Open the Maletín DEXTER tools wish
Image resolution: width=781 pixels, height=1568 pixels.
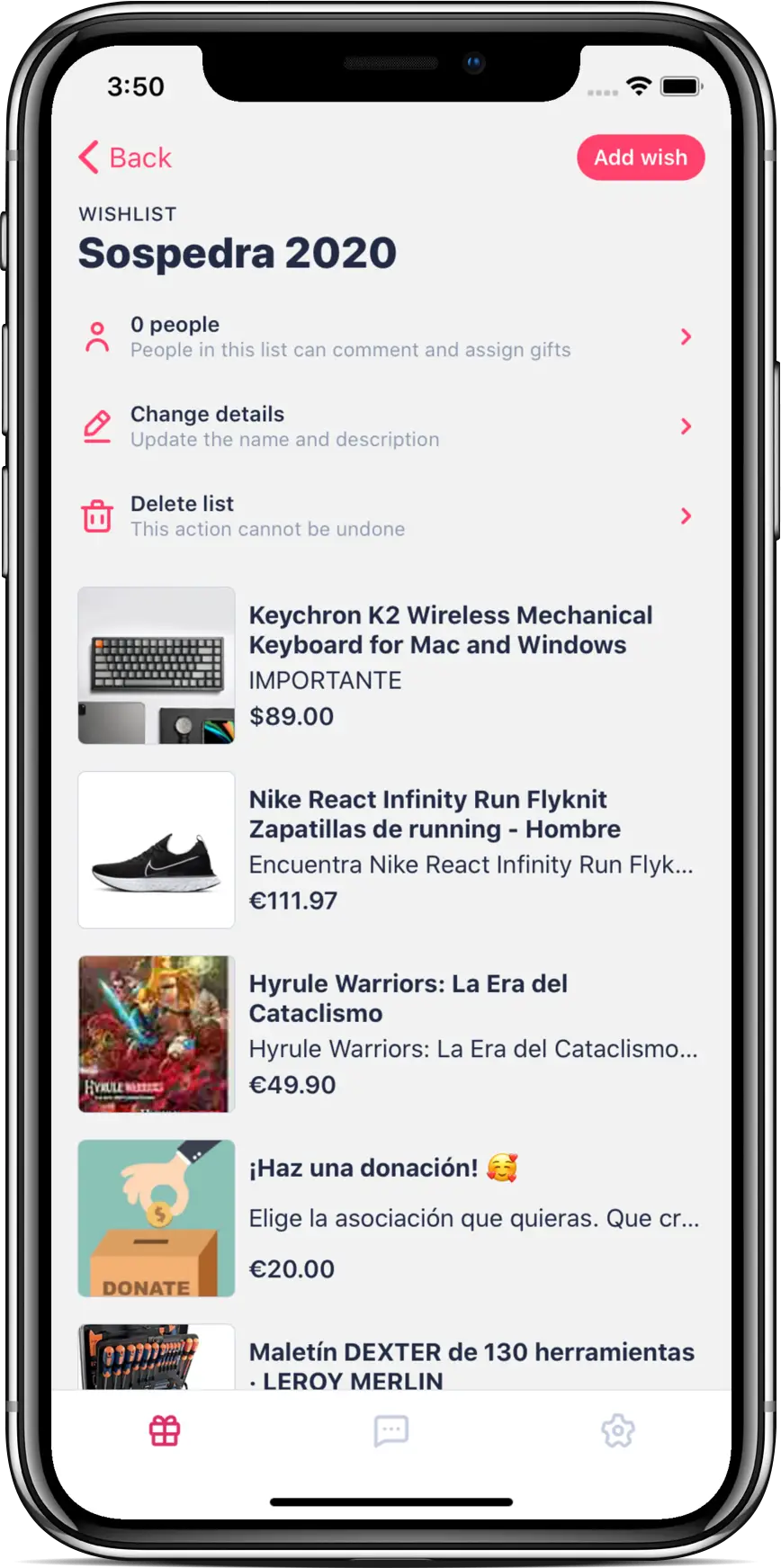(389, 1360)
